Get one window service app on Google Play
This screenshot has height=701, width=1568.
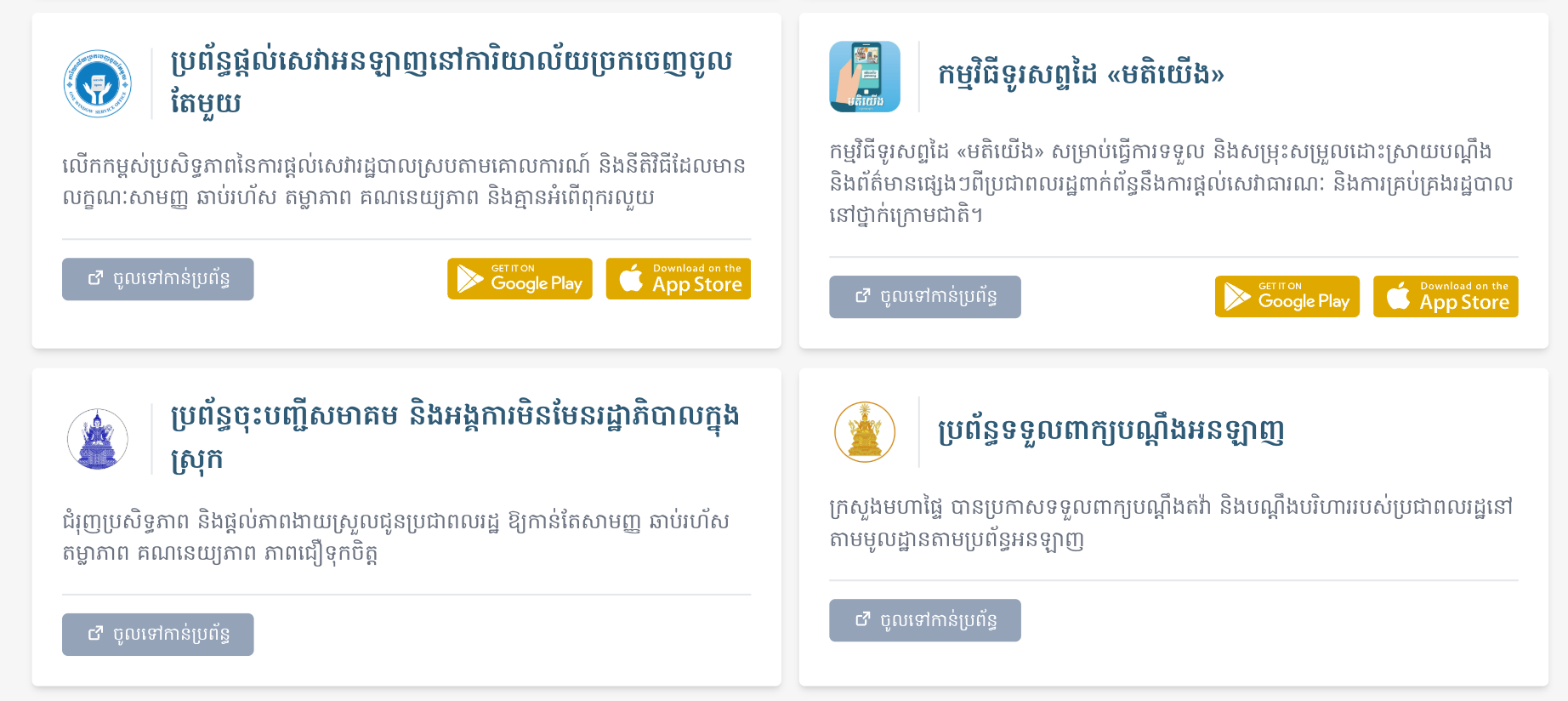click(520, 279)
